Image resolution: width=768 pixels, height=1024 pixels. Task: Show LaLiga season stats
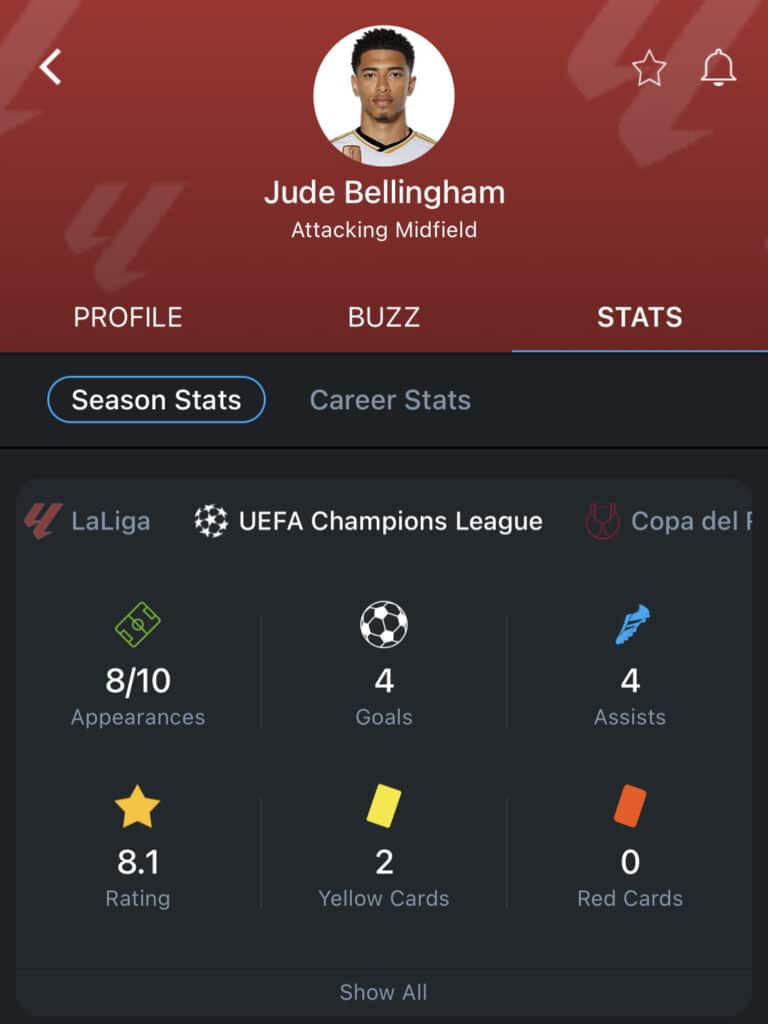click(88, 521)
